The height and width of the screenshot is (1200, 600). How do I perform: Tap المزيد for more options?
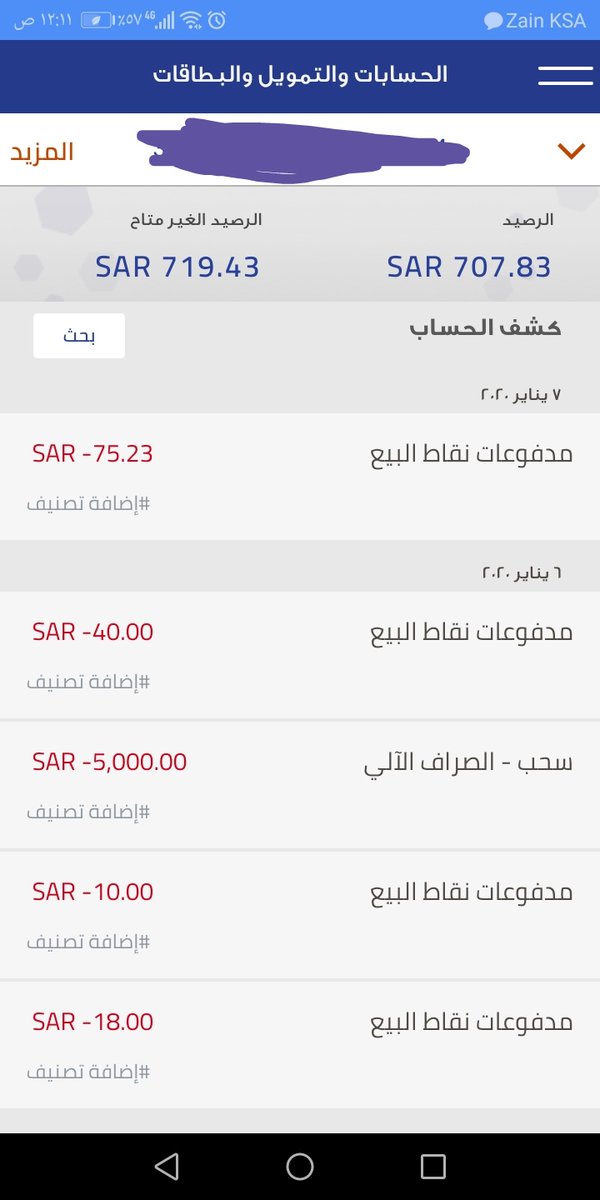pyautogui.click(x=42, y=153)
